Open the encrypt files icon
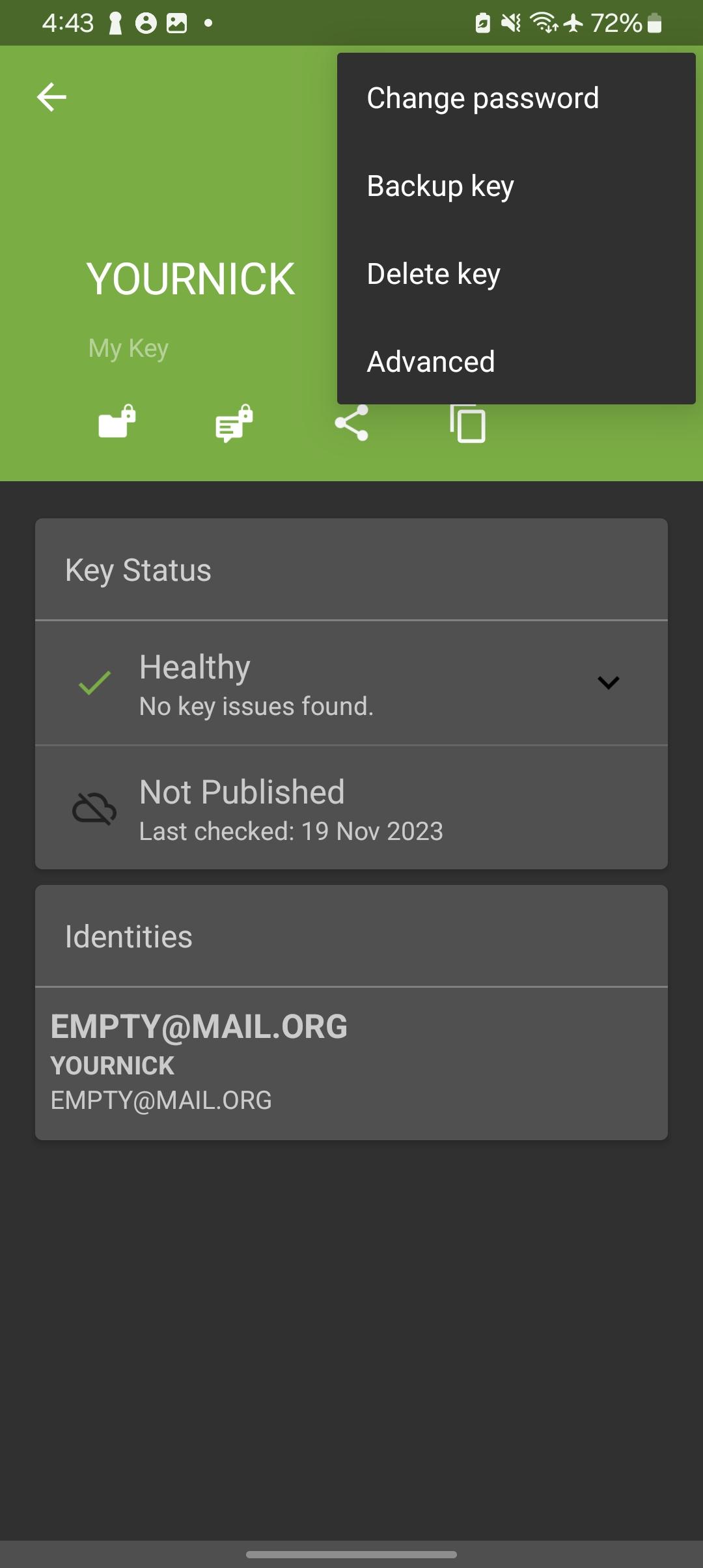The image size is (703, 1568). pyautogui.click(x=117, y=423)
